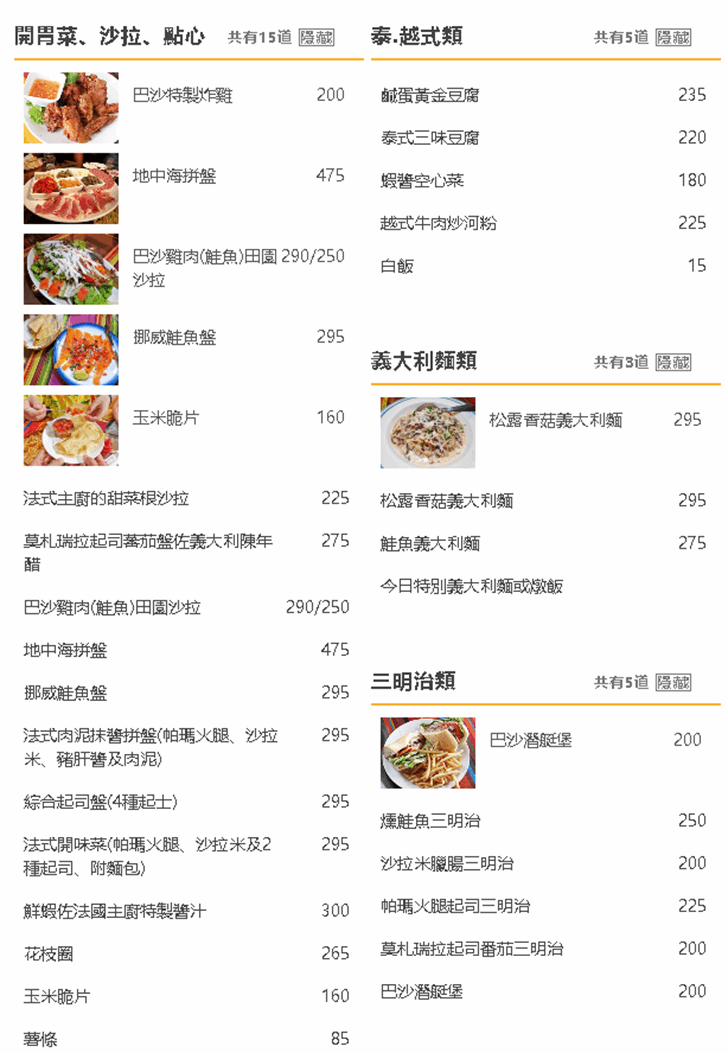Collapse the 義大利麵類 list with 隱藏
This screenshot has width=728, height=1053.
coord(673,362)
